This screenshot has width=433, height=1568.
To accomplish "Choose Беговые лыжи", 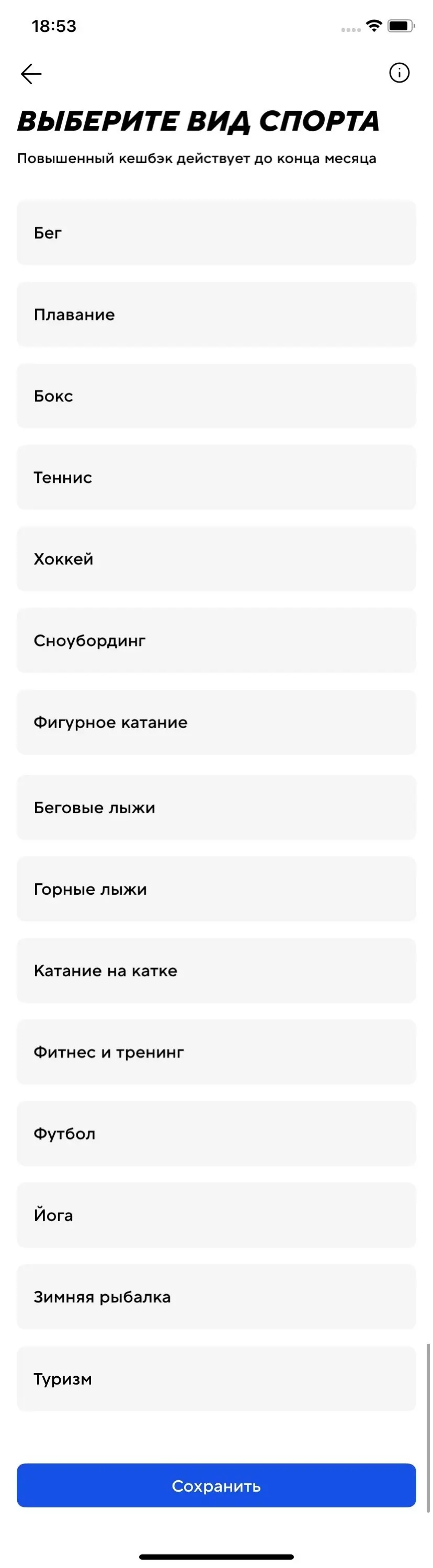I will click(x=216, y=807).
